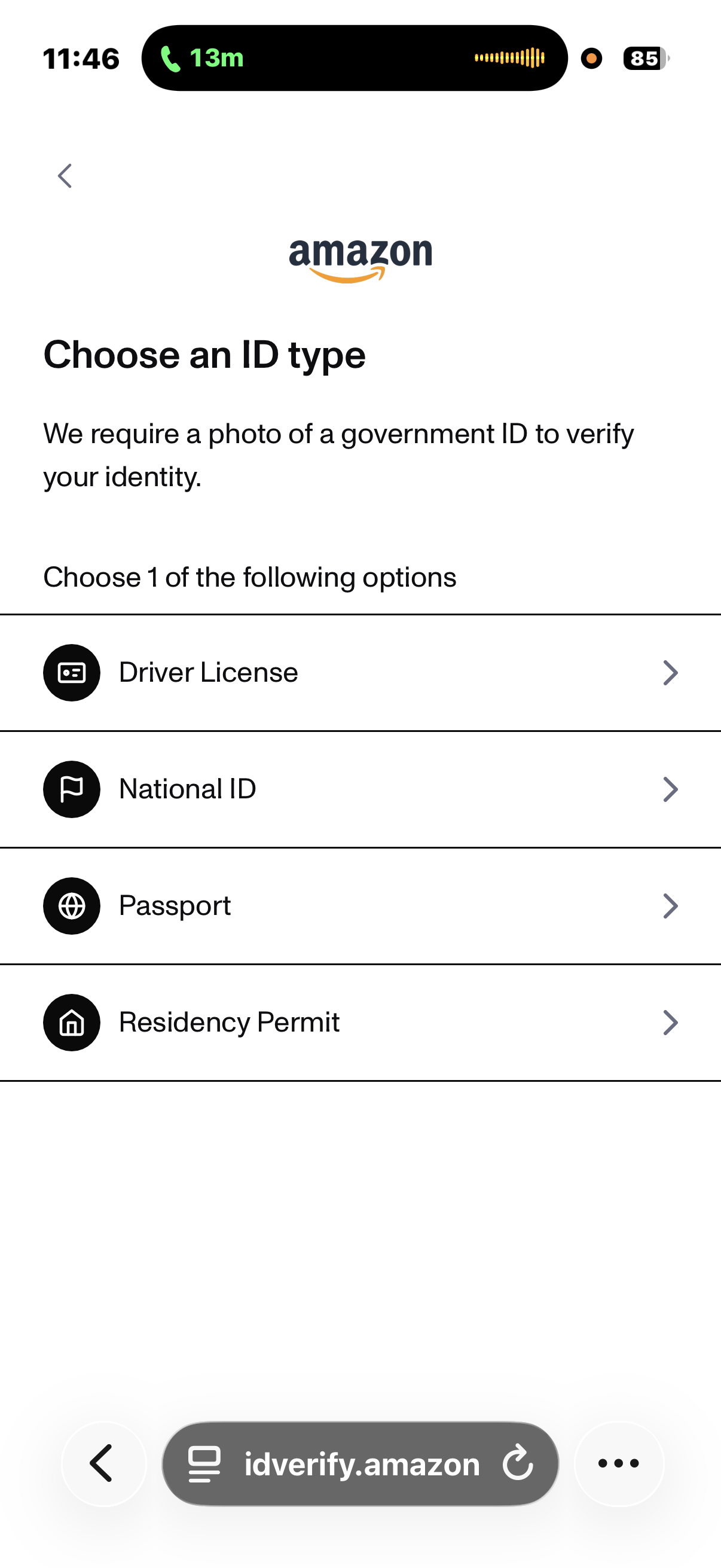Viewport: 721px width, 1568px height.
Task: Tap the browser back button
Action: 103,1463
